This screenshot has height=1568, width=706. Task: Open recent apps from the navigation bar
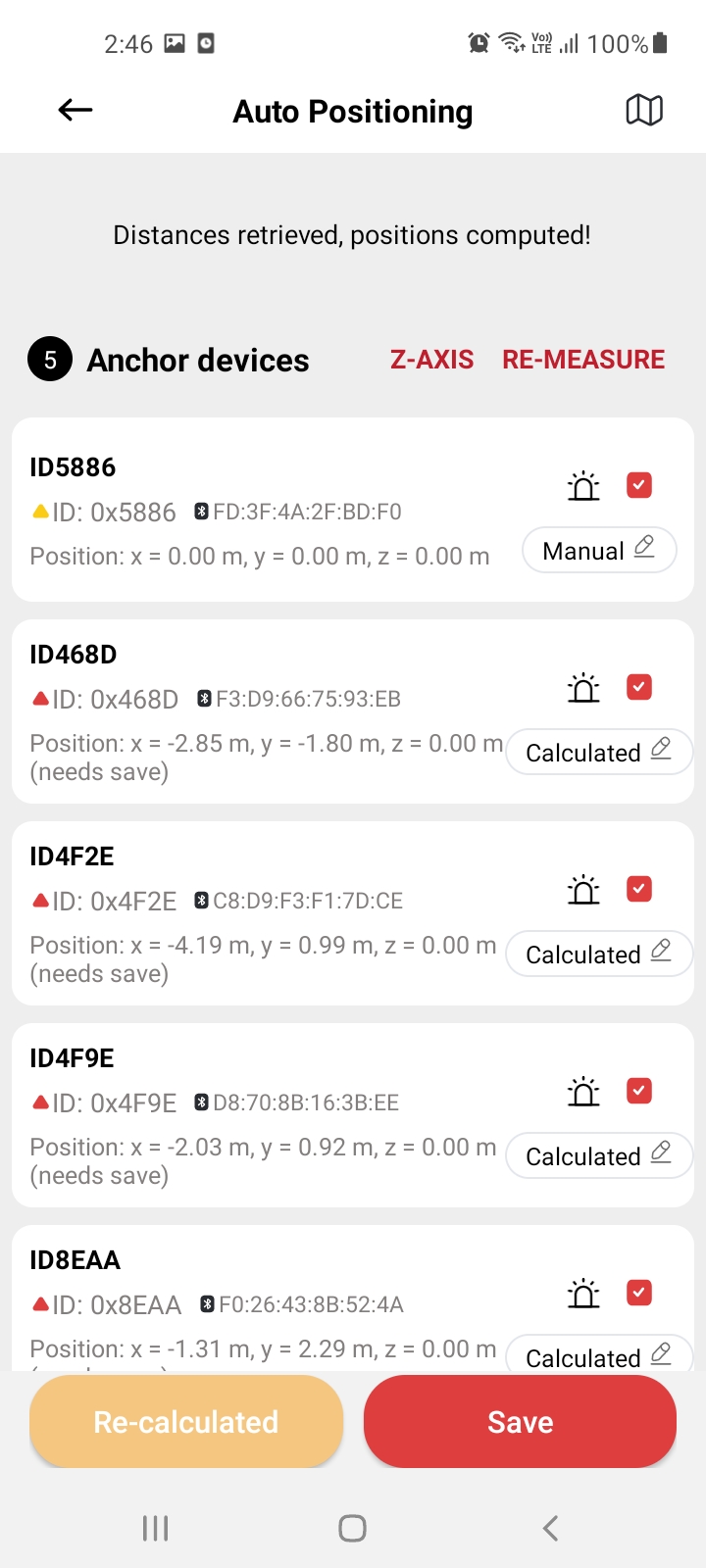click(156, 1528)
